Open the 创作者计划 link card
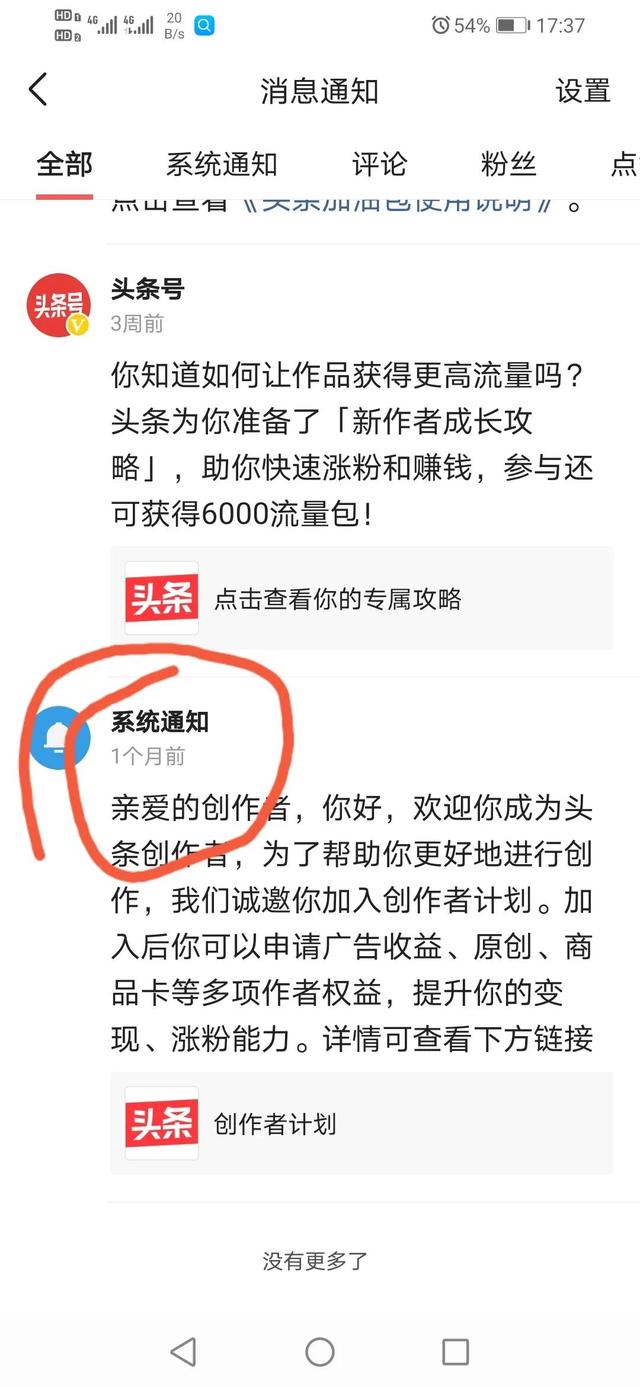This screenshot has height=1387, width=640. [361, 1124]
